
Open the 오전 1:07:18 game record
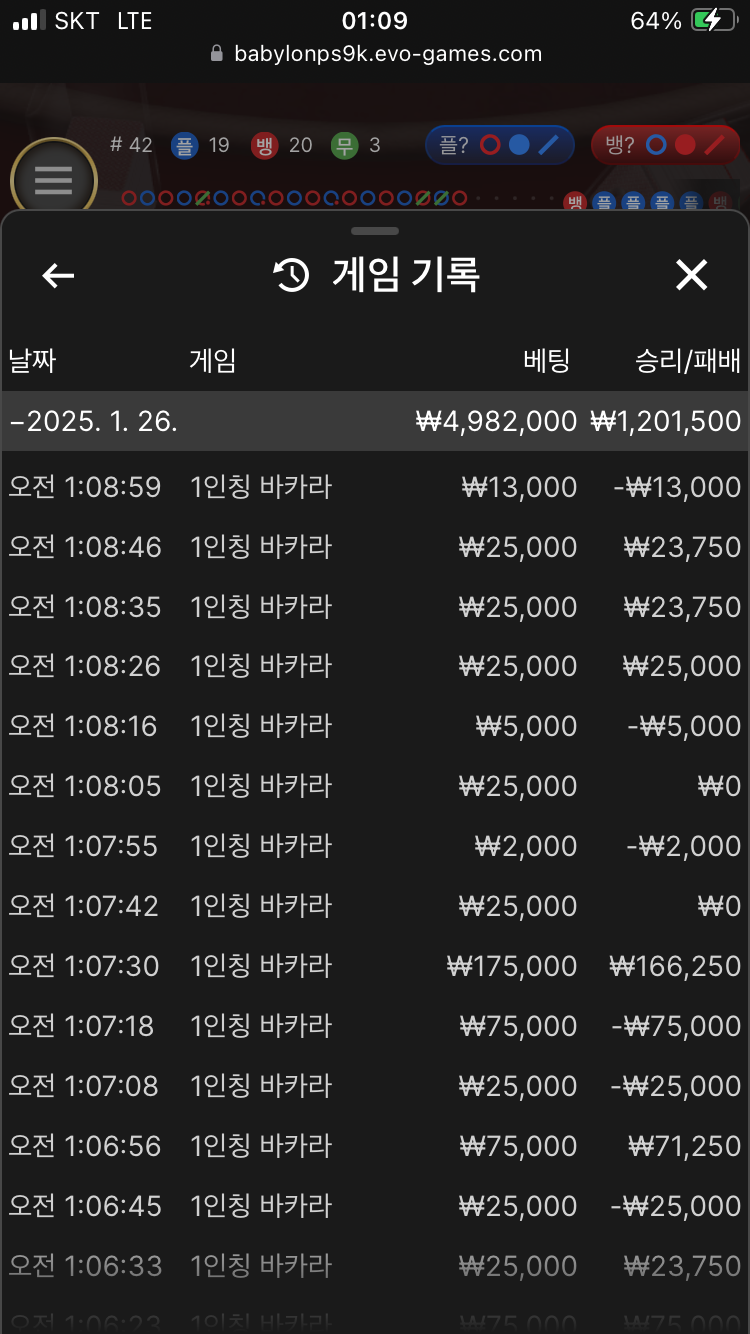pos(375,1026)
